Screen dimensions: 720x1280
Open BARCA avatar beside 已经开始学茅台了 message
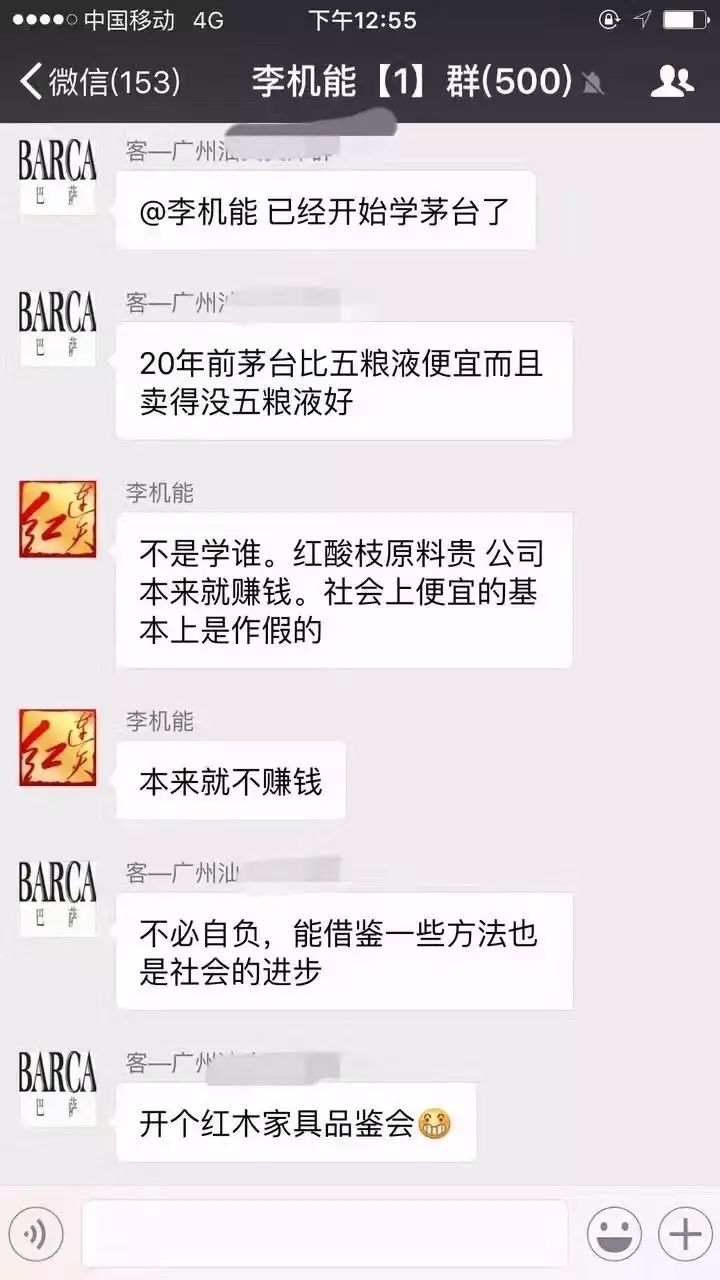(58, 175)
